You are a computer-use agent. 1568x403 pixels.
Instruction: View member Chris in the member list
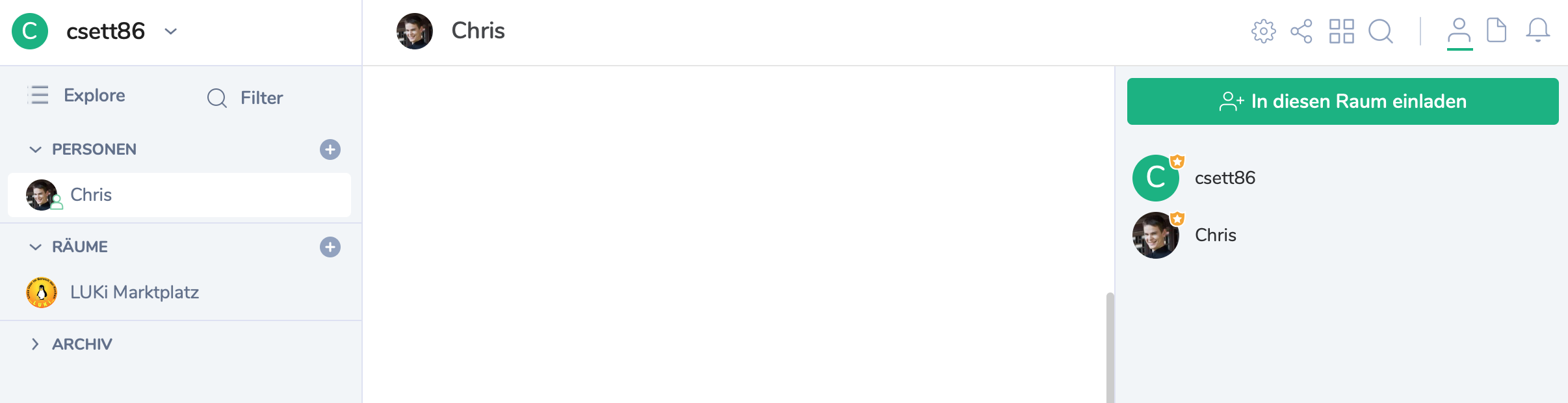1215,235
